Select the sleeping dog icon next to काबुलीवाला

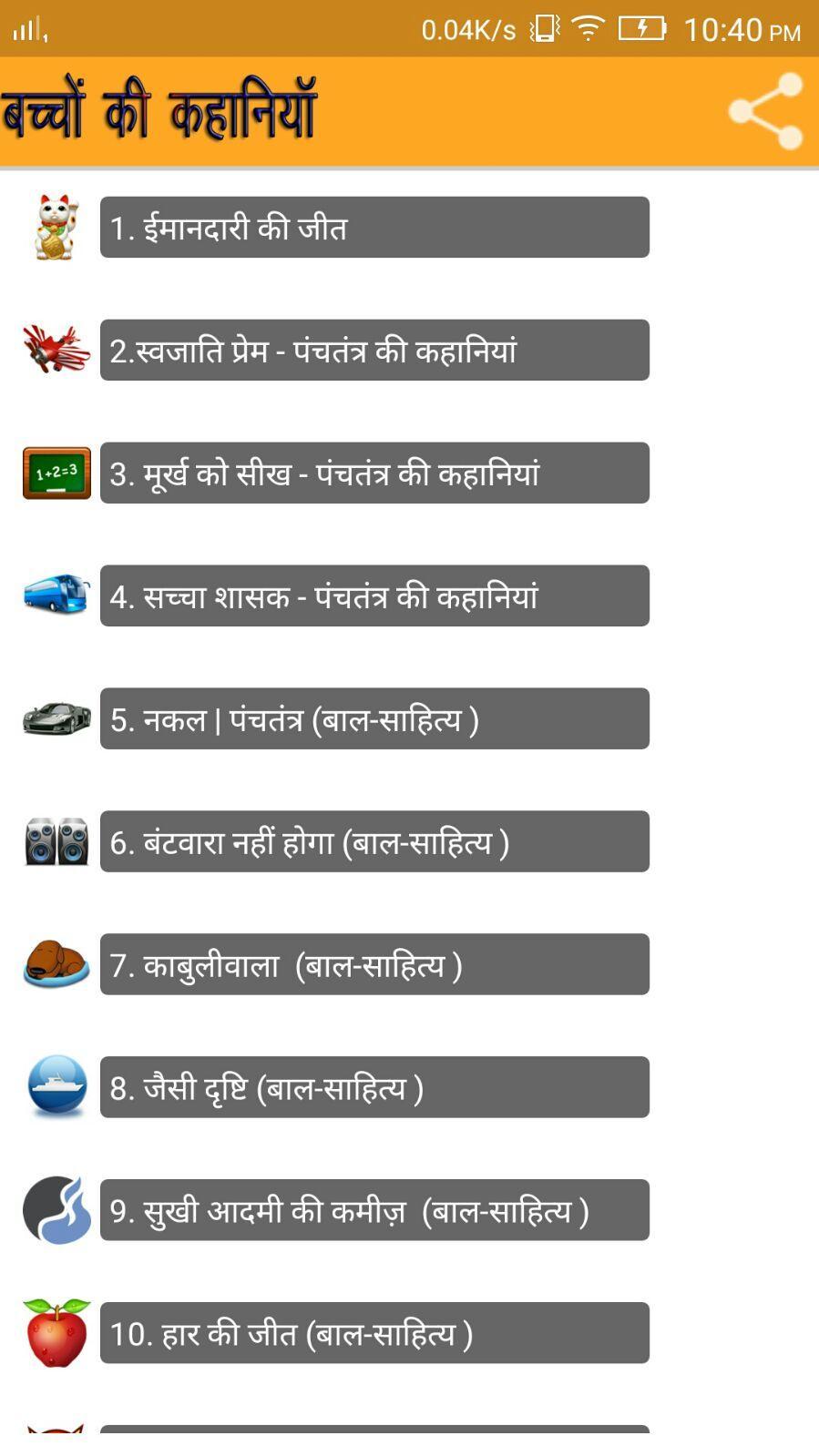(x=56, y=964)
